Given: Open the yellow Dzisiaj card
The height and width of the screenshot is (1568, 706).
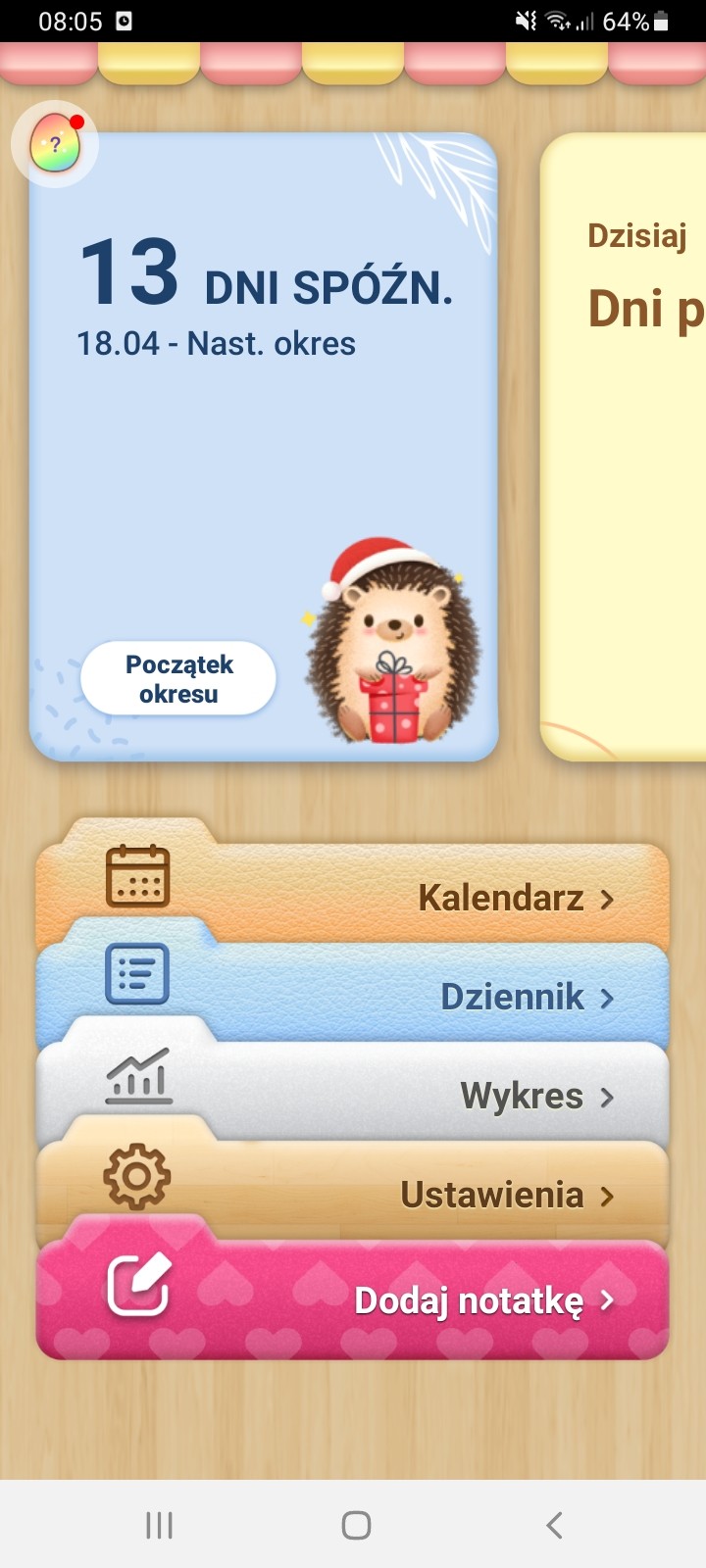Looking at the screenshot, I should click(x=624, y=447).
